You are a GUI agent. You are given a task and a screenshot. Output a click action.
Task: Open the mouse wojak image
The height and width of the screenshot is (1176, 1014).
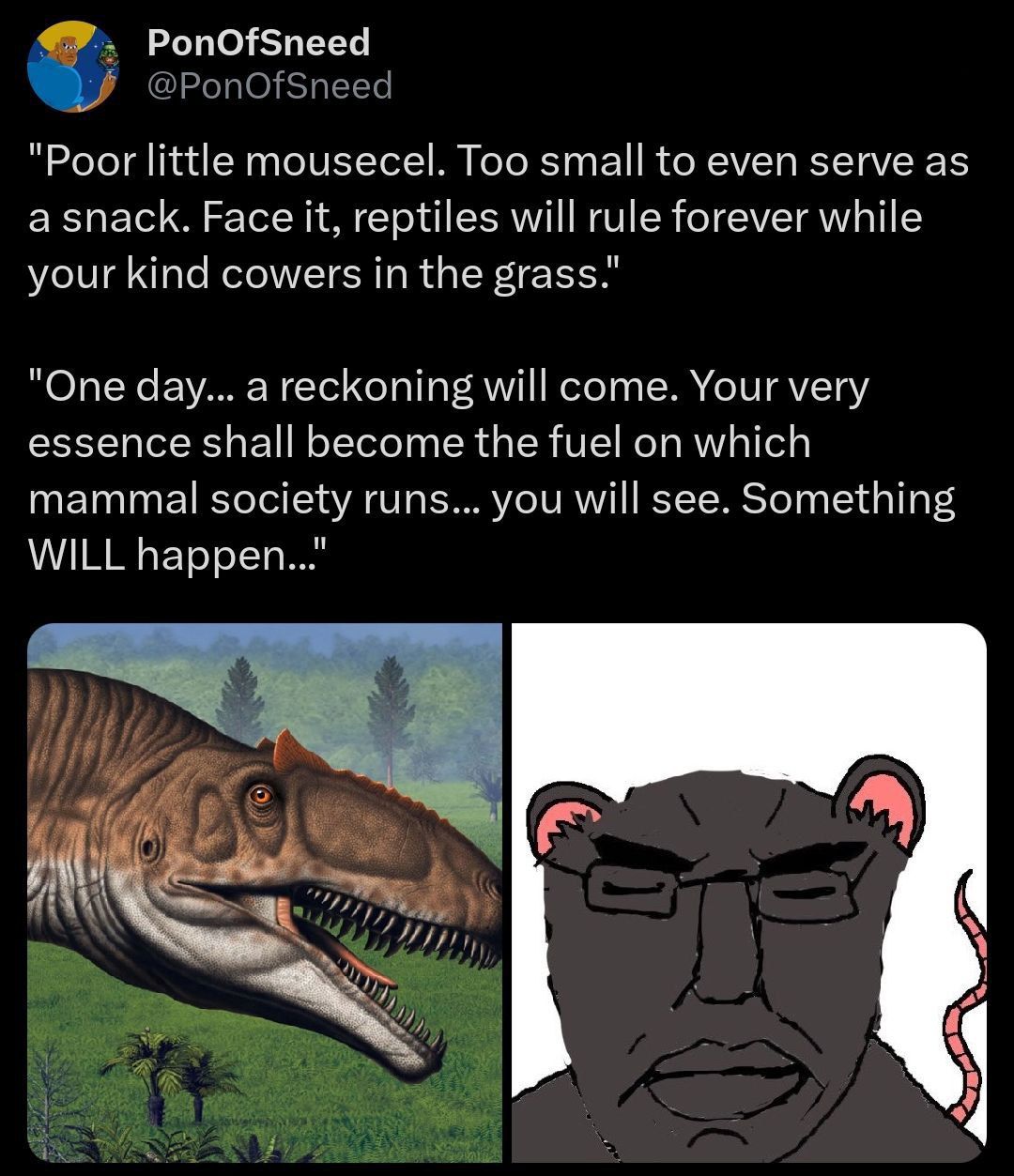click(748, 892)
